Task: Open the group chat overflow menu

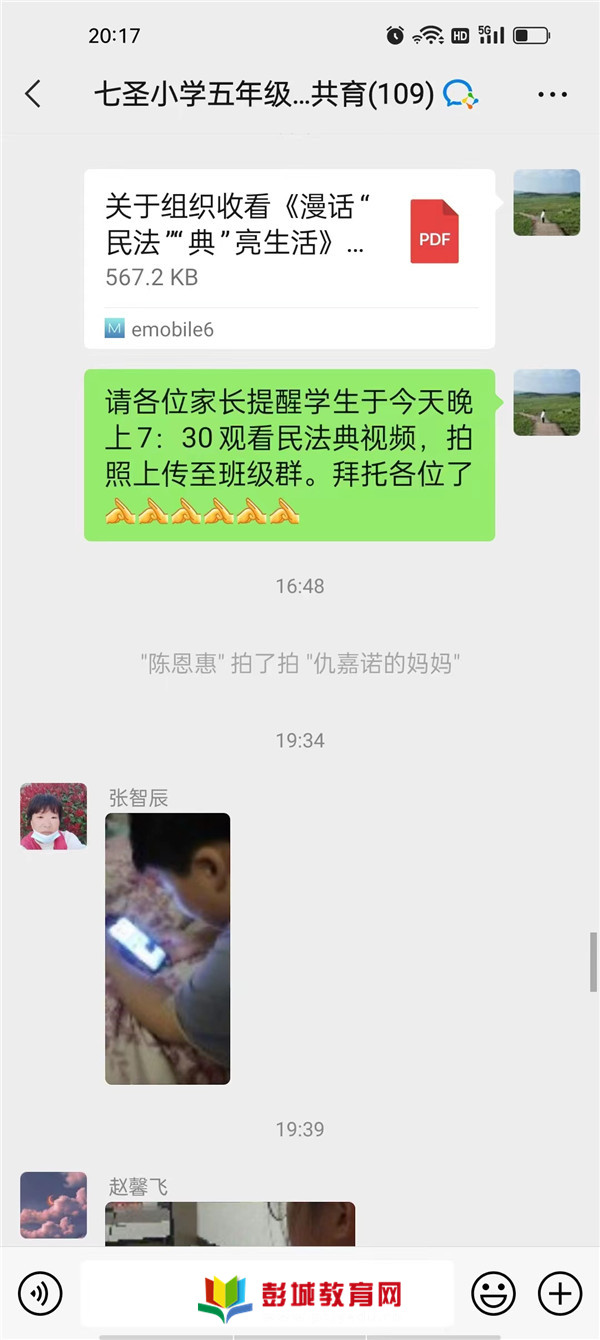Action: (x=552, y=95)
